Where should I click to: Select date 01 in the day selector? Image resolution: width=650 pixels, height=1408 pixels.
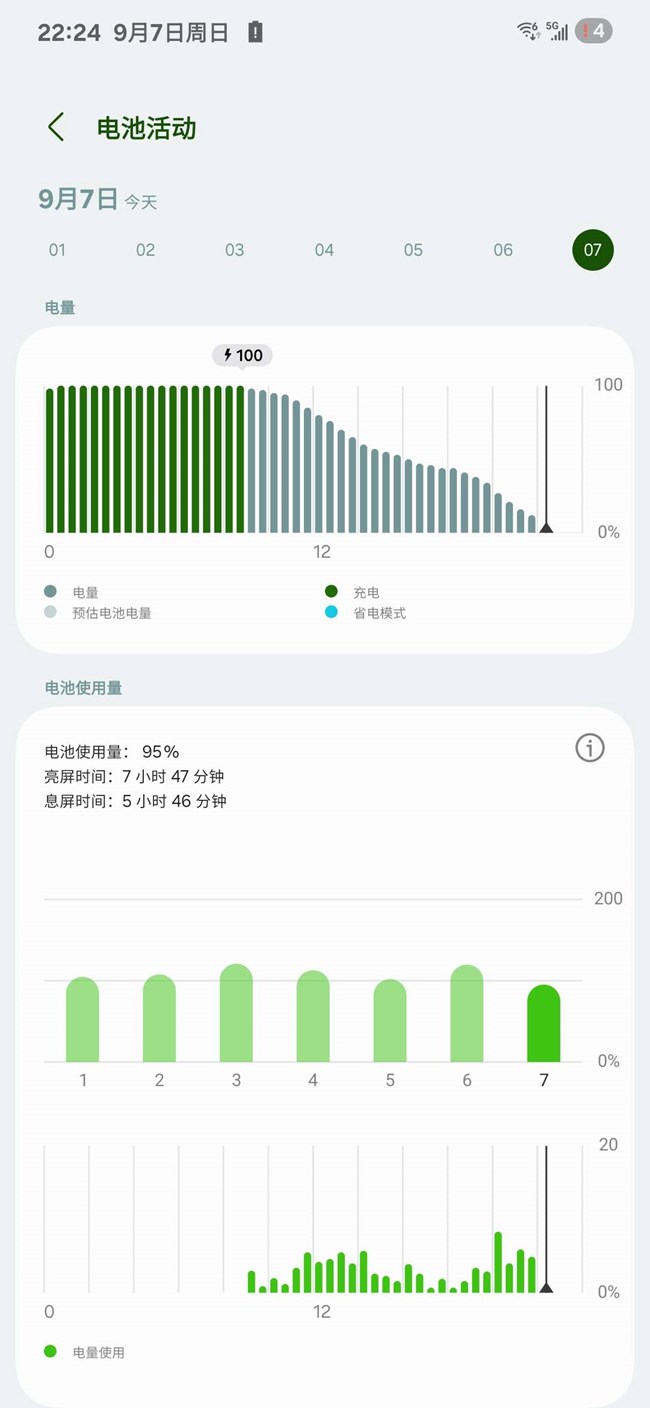57,250
